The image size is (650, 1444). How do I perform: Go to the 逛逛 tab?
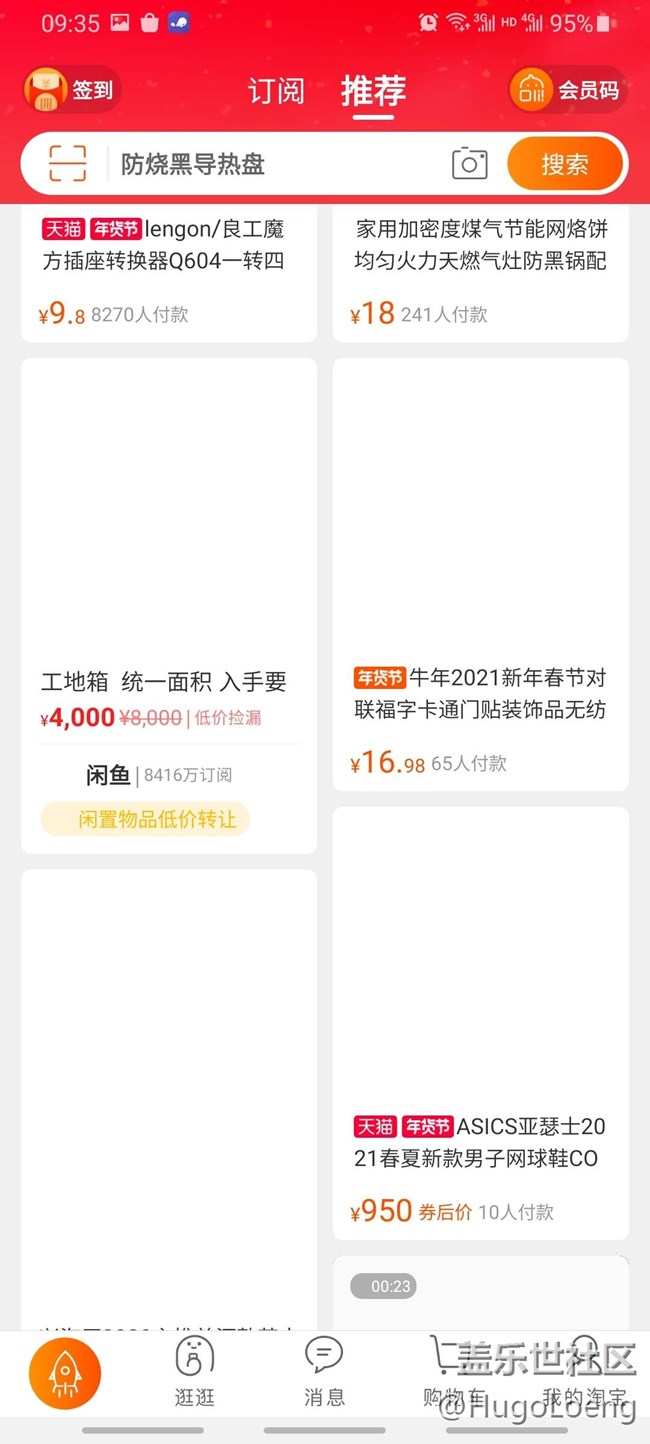195,1373
